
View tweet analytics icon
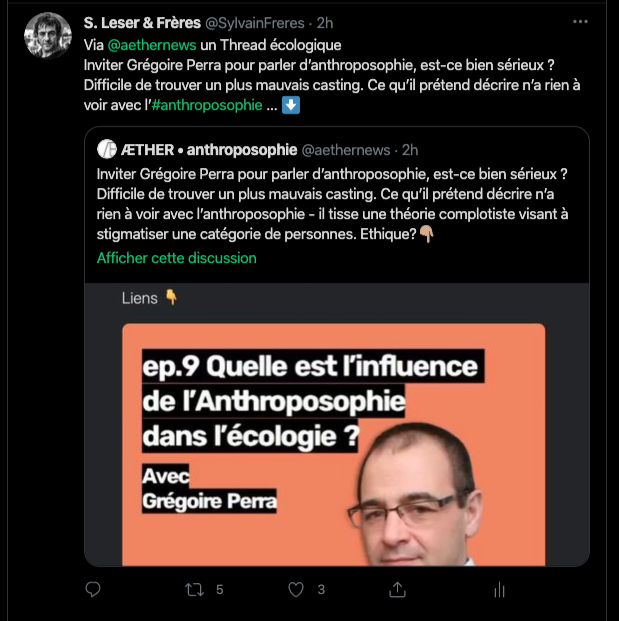point(499,590)
